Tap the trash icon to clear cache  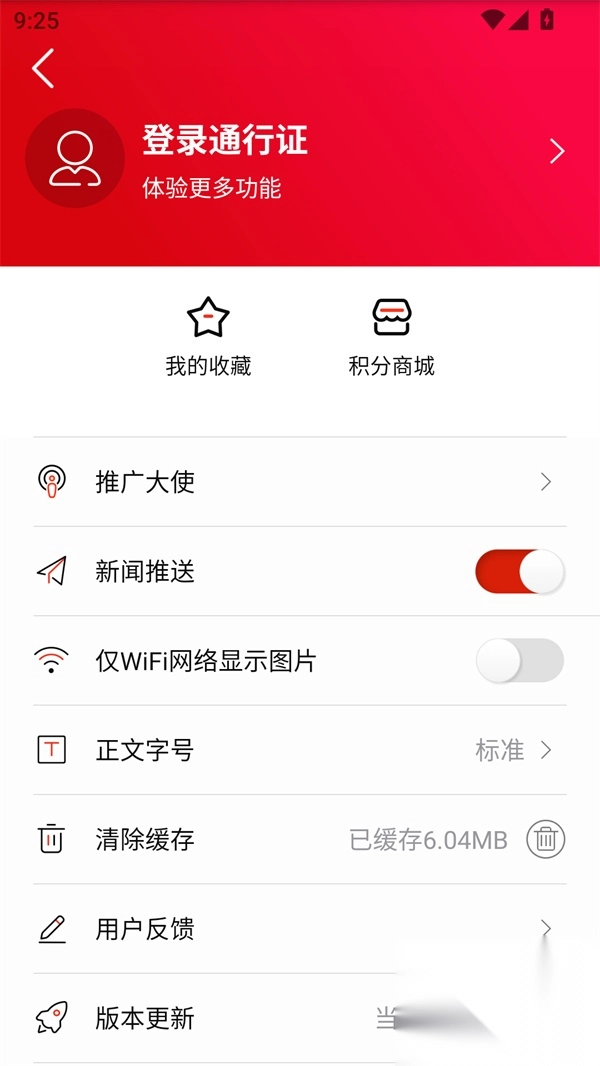click(545, 840)
